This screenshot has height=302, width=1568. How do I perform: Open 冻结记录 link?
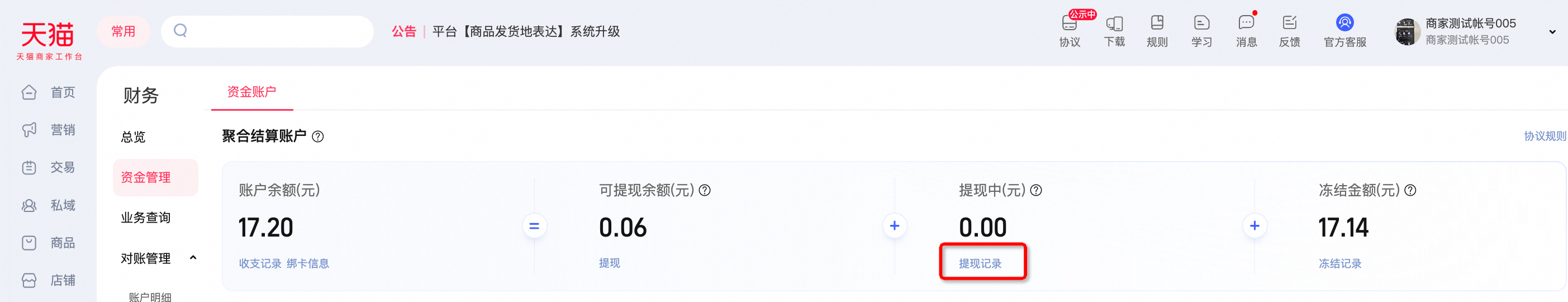1339,263
